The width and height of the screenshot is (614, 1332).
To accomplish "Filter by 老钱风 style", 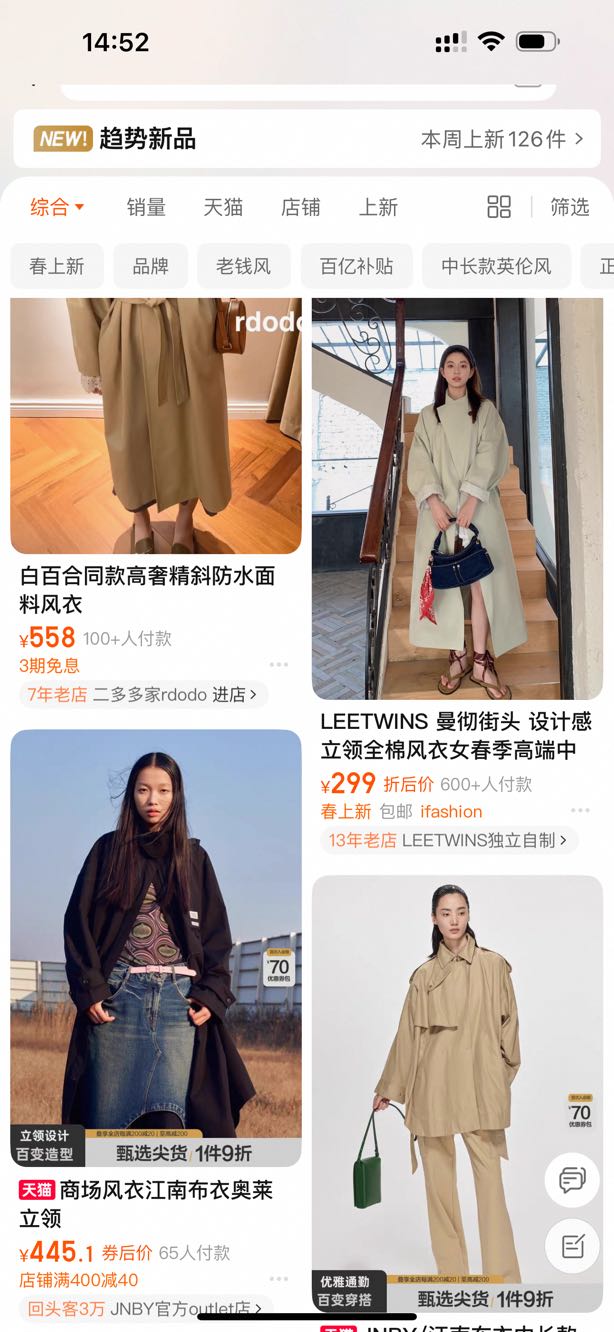I will click(x=243, y=266).
